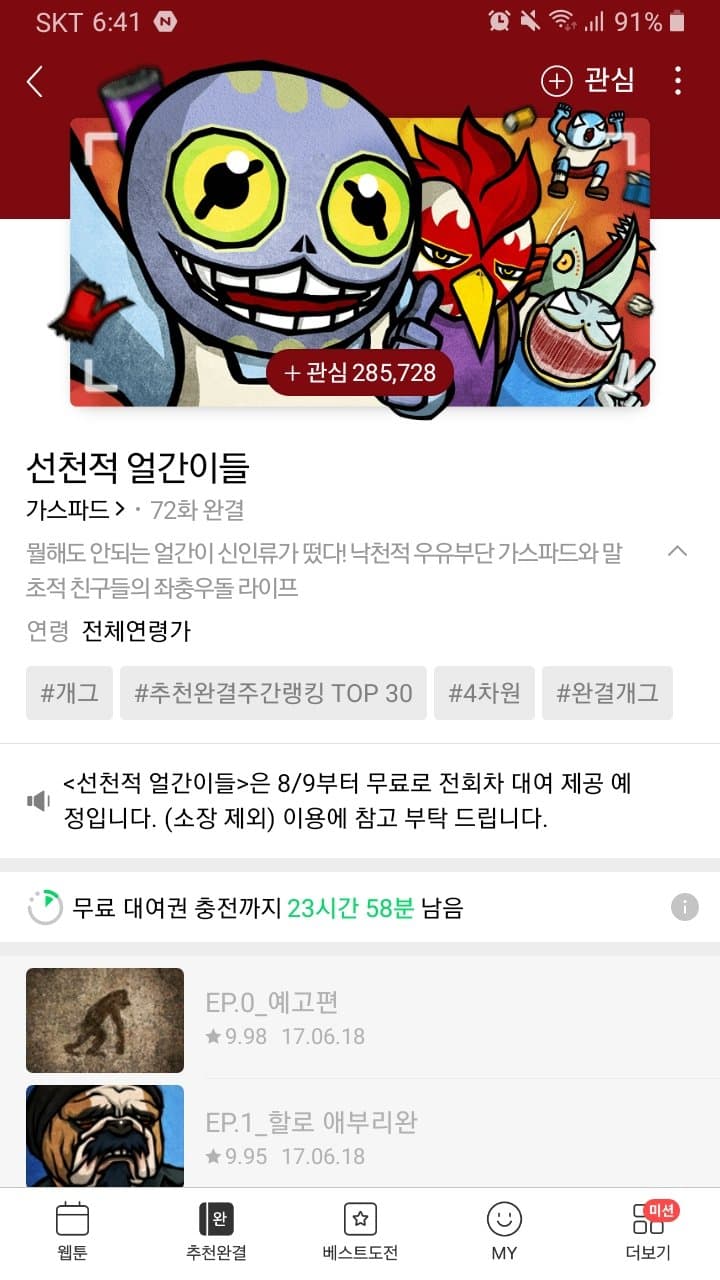Add webtoon to 관심 in the top bar
720x1280 pixels.
point(588,81)
